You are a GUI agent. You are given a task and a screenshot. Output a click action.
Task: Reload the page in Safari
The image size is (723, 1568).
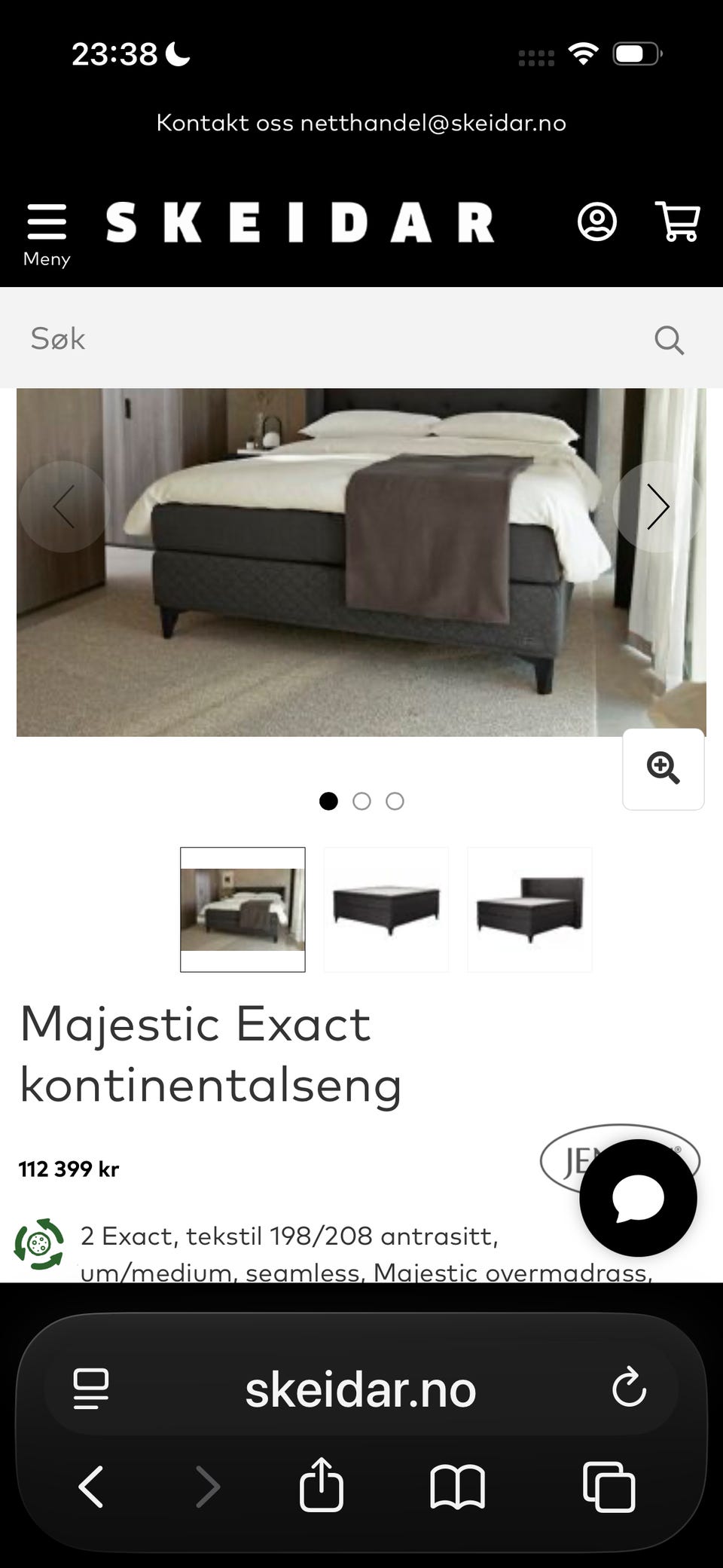pos(631,1389)
